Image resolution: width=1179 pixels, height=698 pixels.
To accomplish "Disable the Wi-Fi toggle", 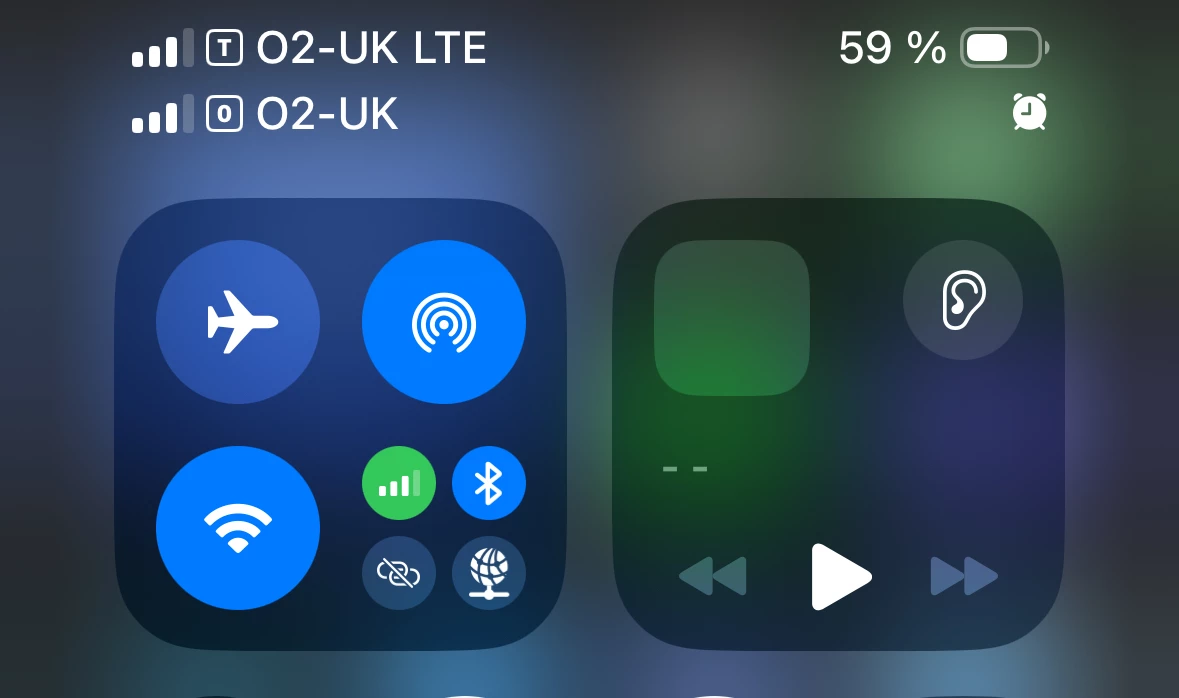I will click(238, 528).
